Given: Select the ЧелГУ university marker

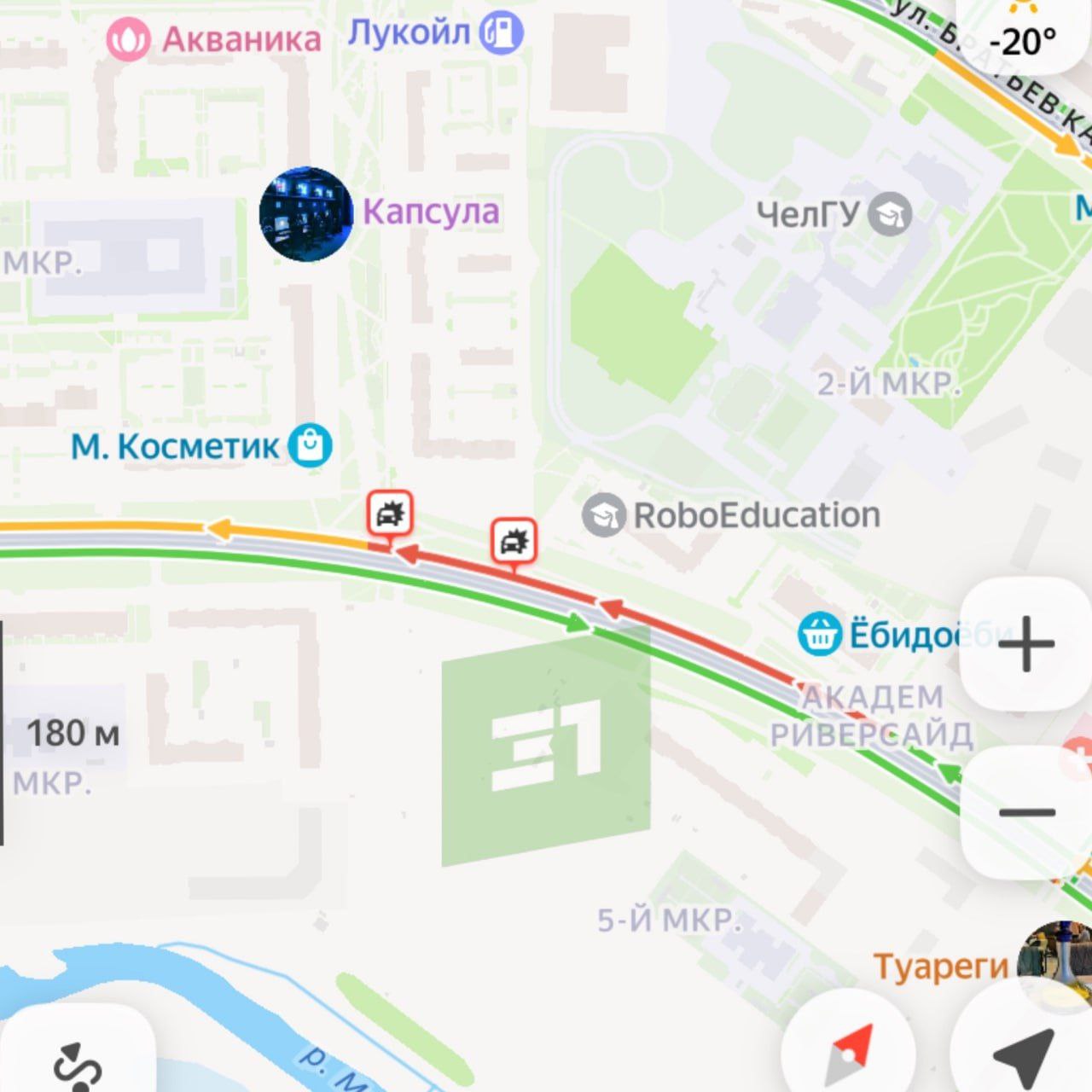Looking at the screenshot, I should point(890,213).
